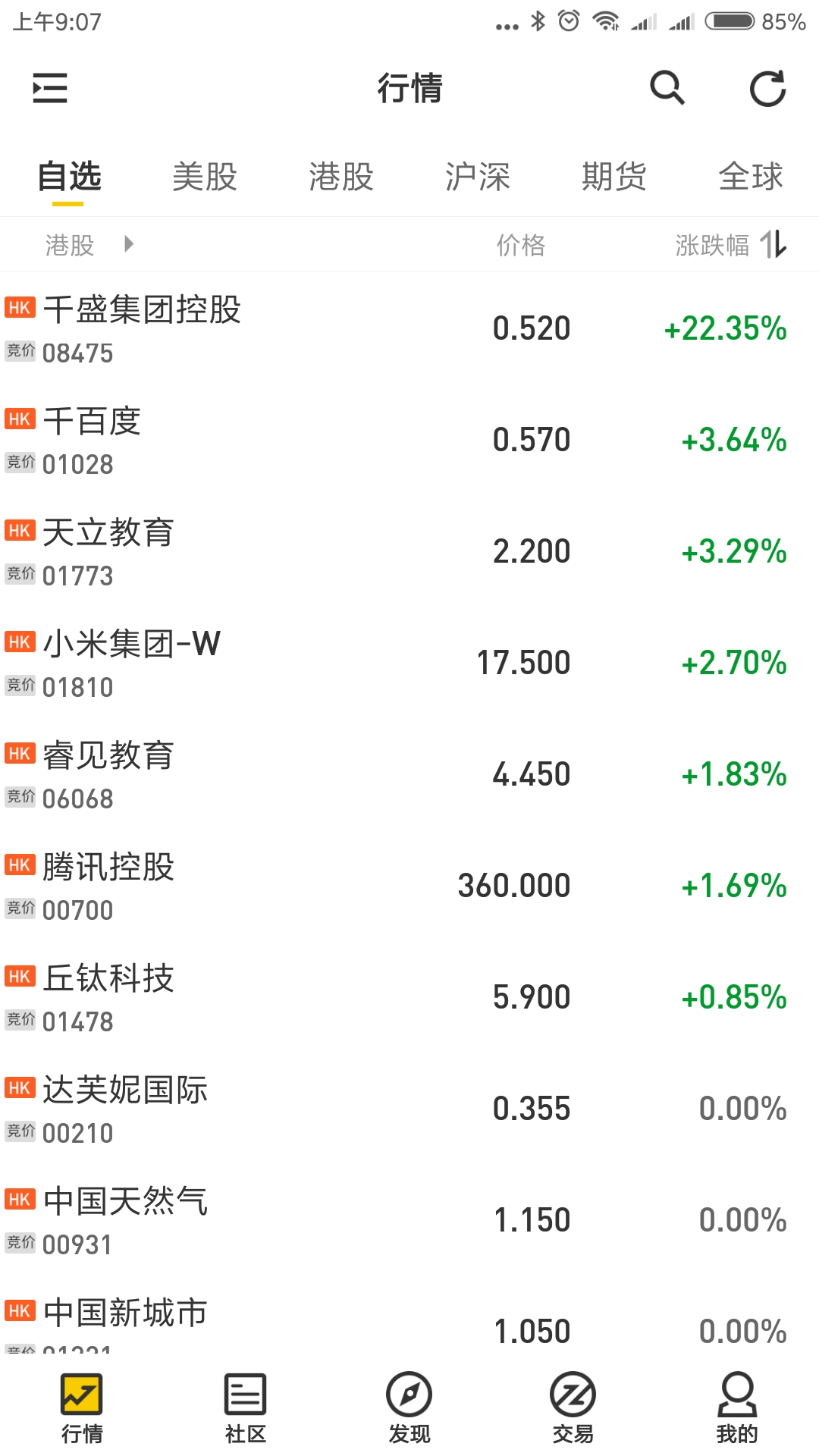Image resolution: width=819 pixels, height=1456 pixels.
Task: Switch to the 港股 top tab
Action: [x=341, y=177]
